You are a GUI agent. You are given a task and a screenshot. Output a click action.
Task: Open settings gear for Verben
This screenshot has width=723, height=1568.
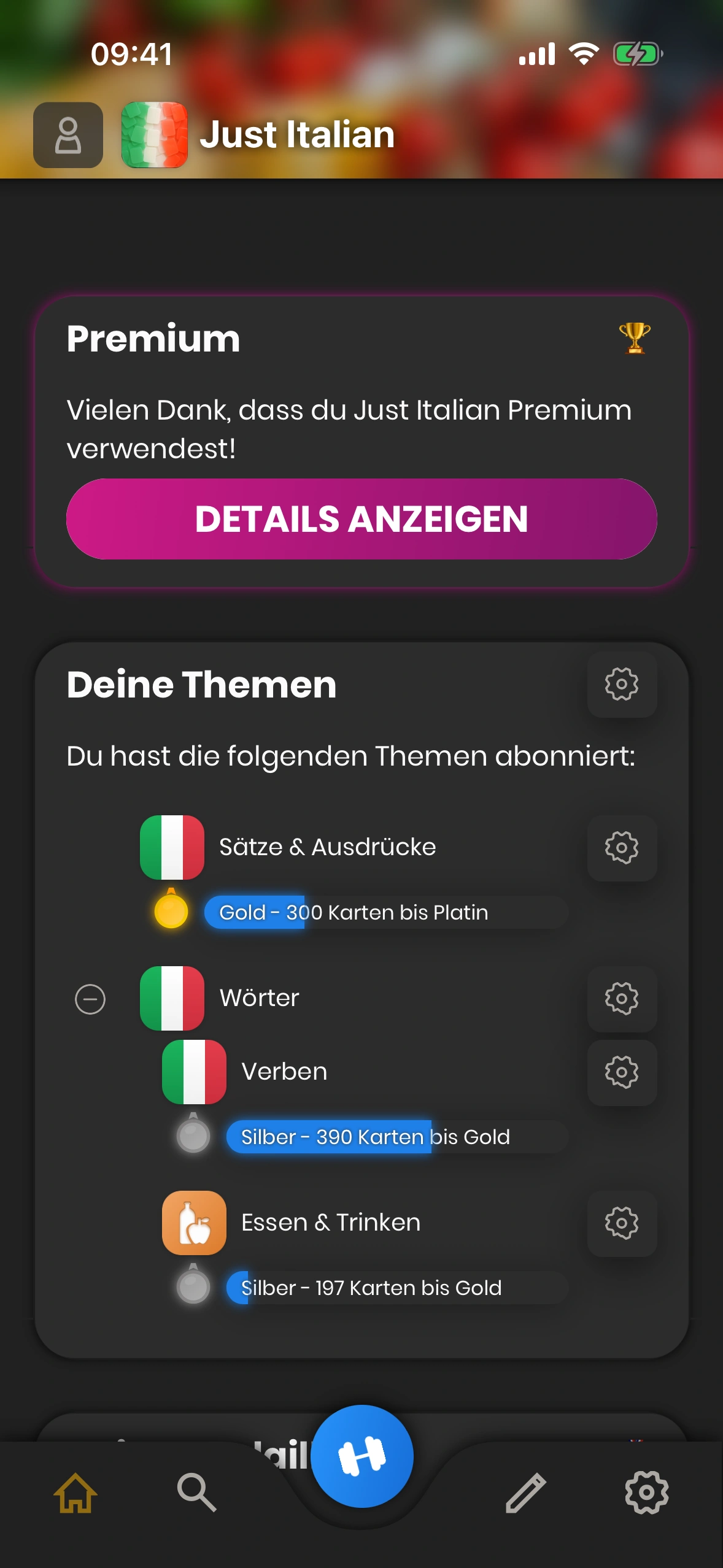[621, 1072]
